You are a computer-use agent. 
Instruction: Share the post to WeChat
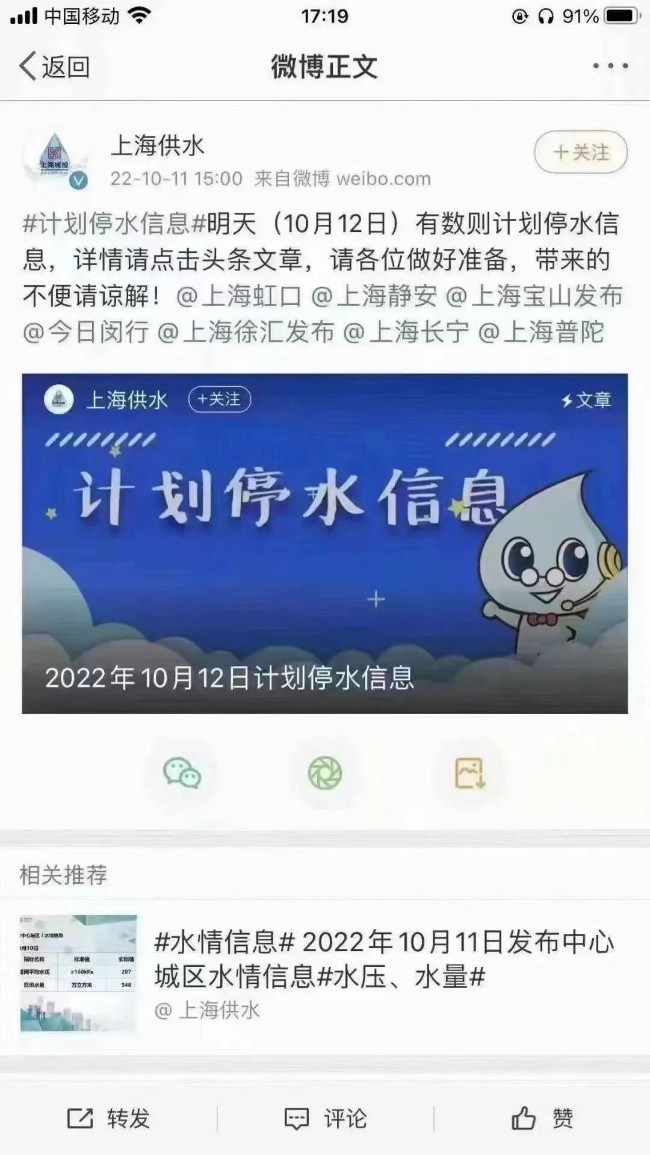[x=182, y=773]
